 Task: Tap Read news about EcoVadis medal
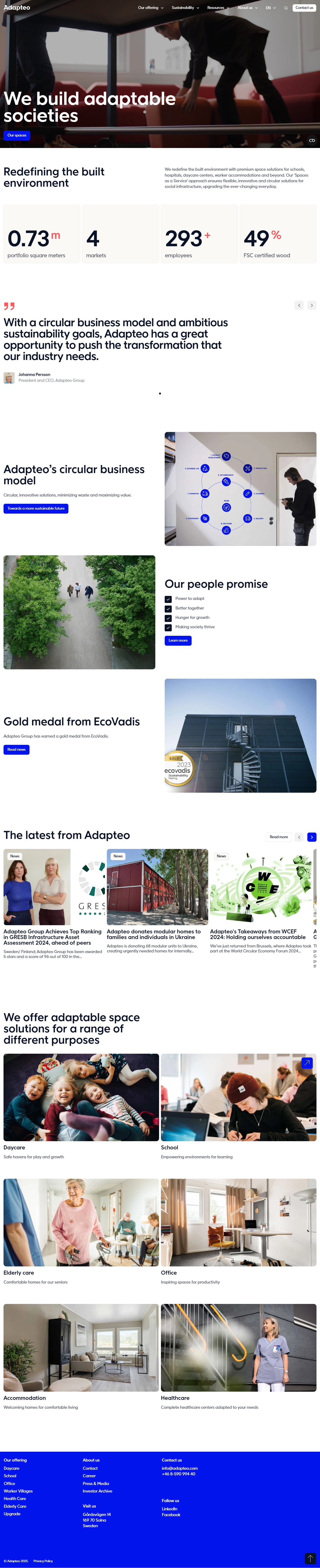tap(16, 749)
